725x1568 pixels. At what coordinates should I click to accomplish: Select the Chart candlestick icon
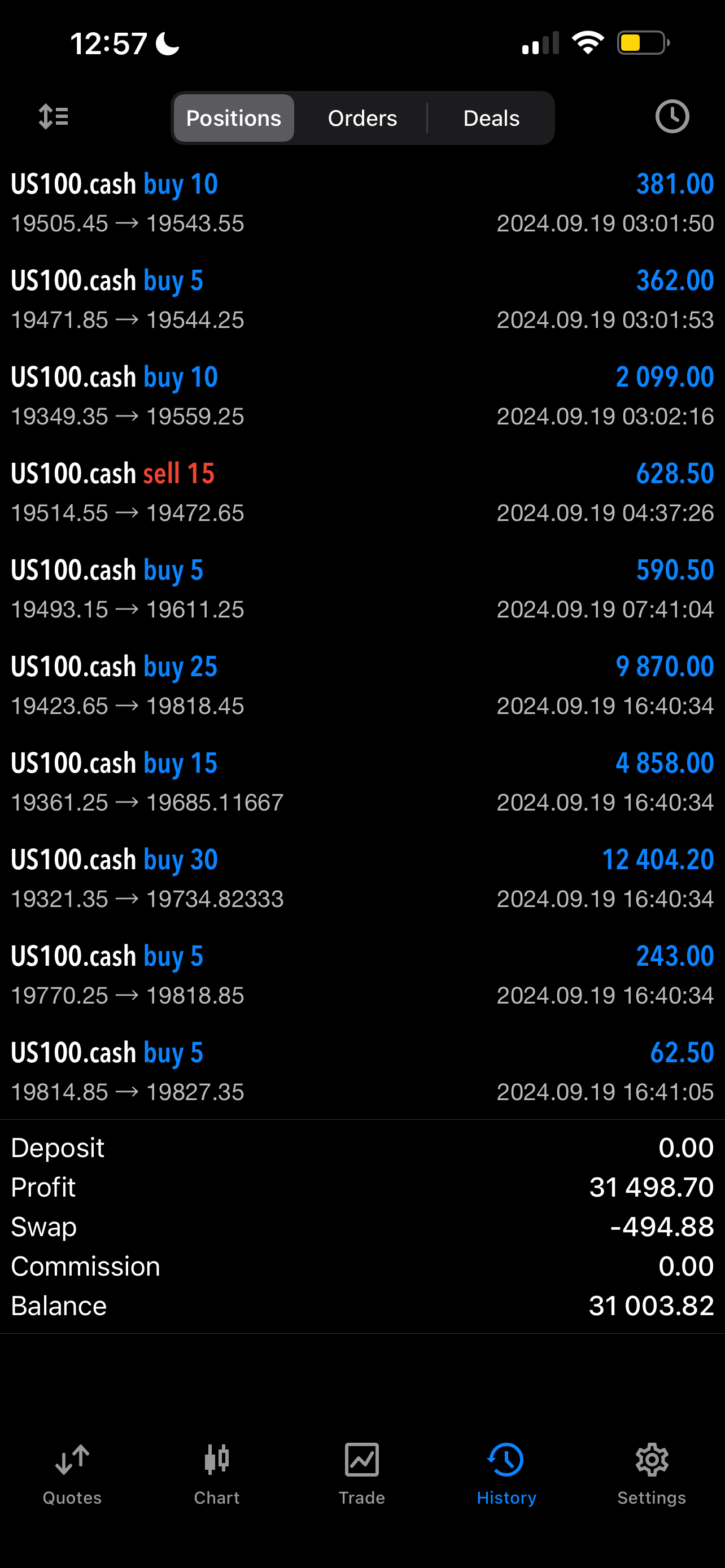click(x=217, y=1473)
